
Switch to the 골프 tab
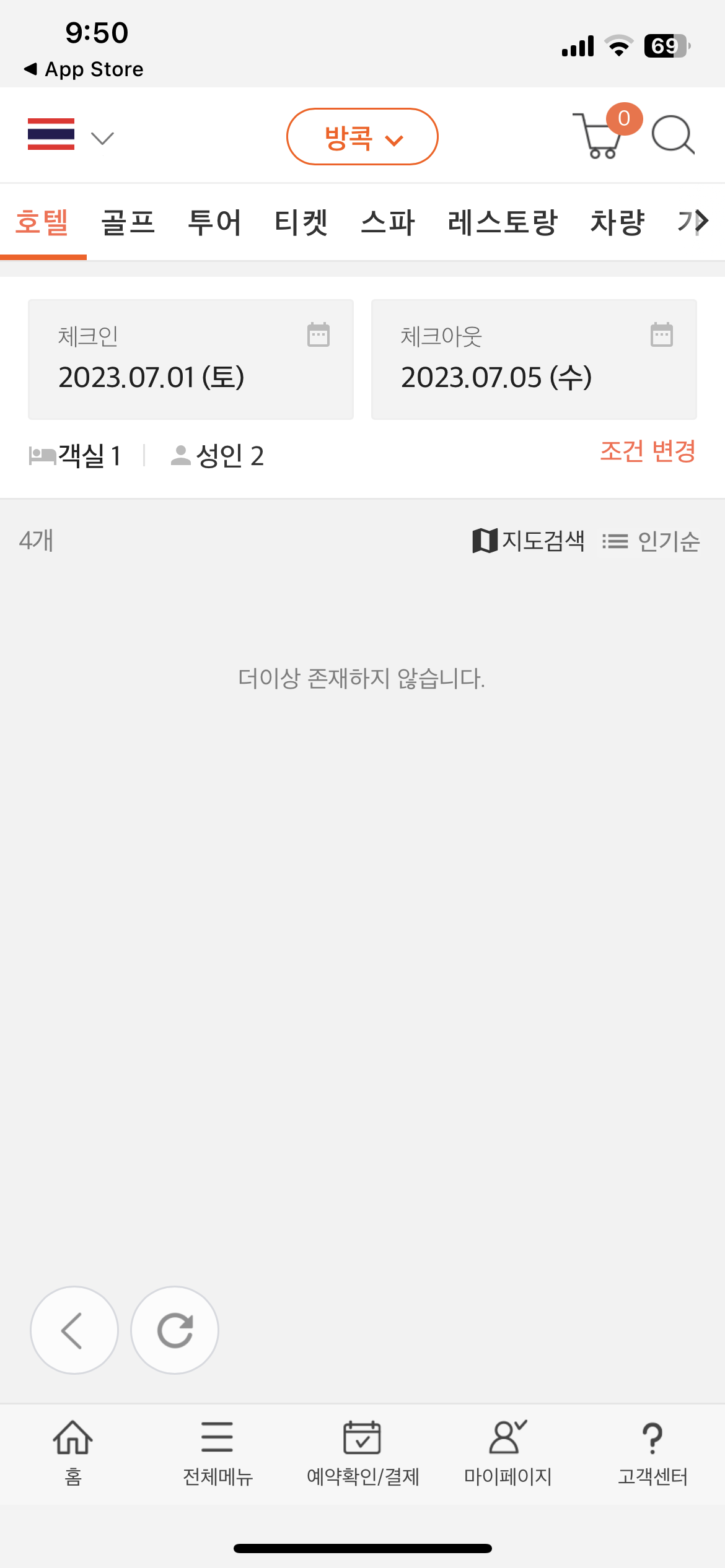[x=128, y=222]
